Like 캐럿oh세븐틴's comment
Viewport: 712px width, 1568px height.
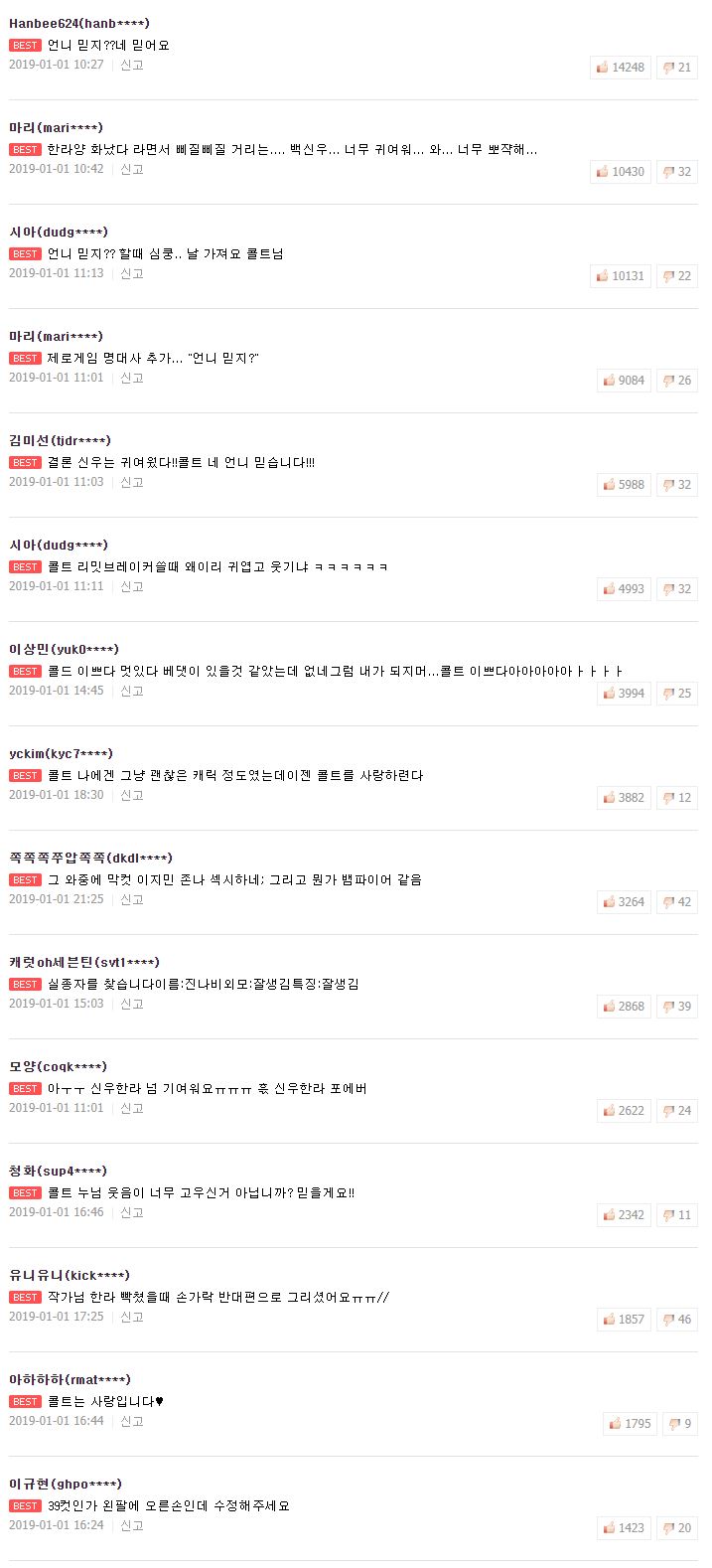[624, 1007]
